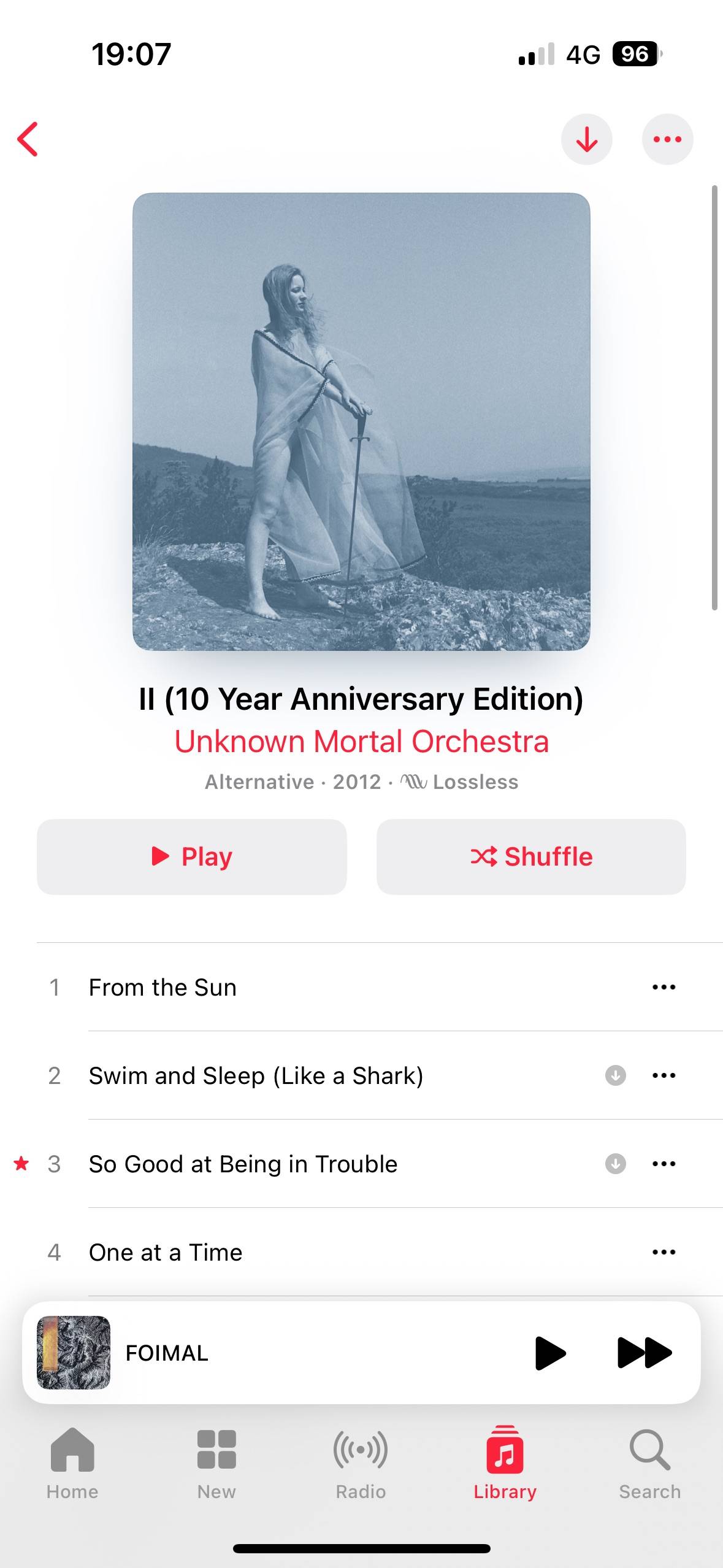Image resolution: width=723 pixels, height=1568 pixels.
Task: Switch to the New tab
Action: (x=216, y=1463)
